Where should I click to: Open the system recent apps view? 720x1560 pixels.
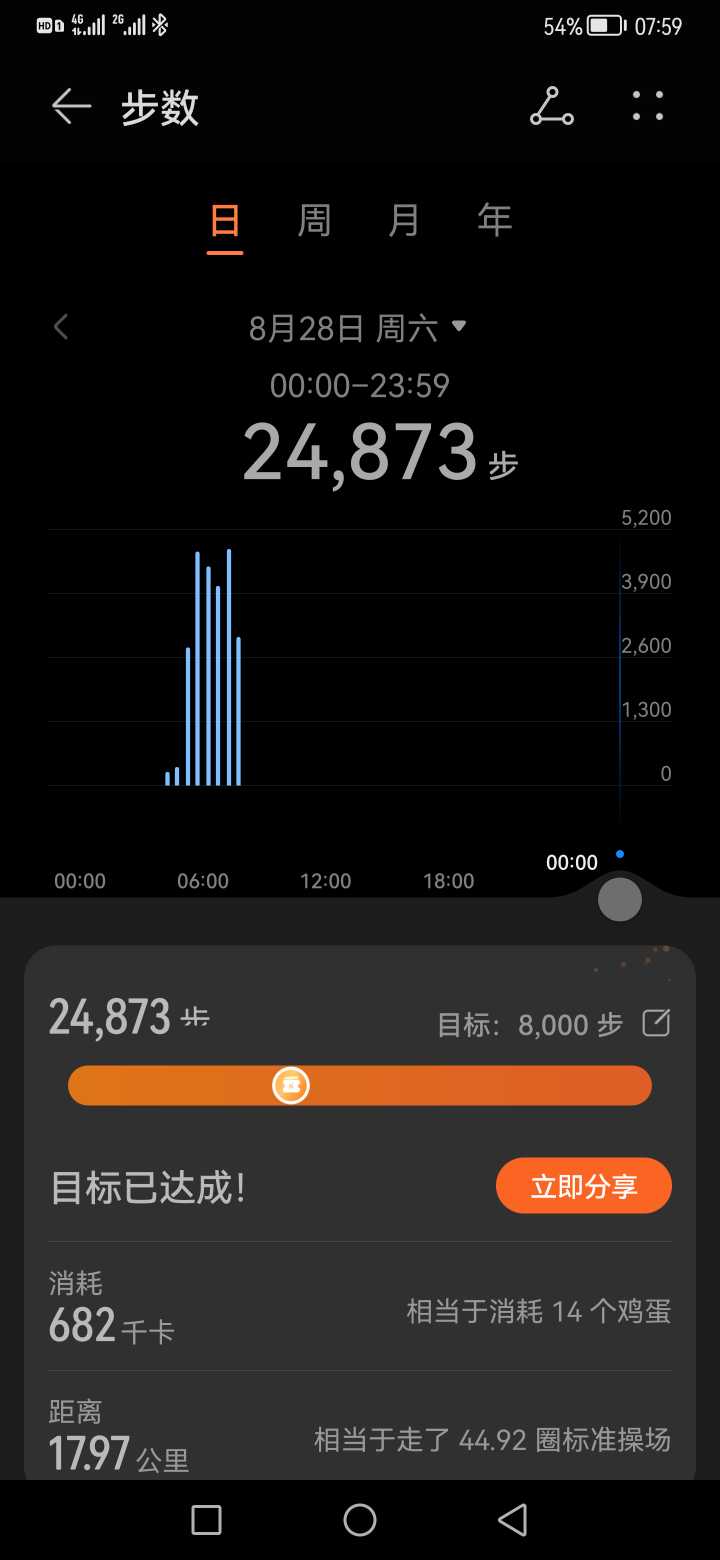point(206,1520)
